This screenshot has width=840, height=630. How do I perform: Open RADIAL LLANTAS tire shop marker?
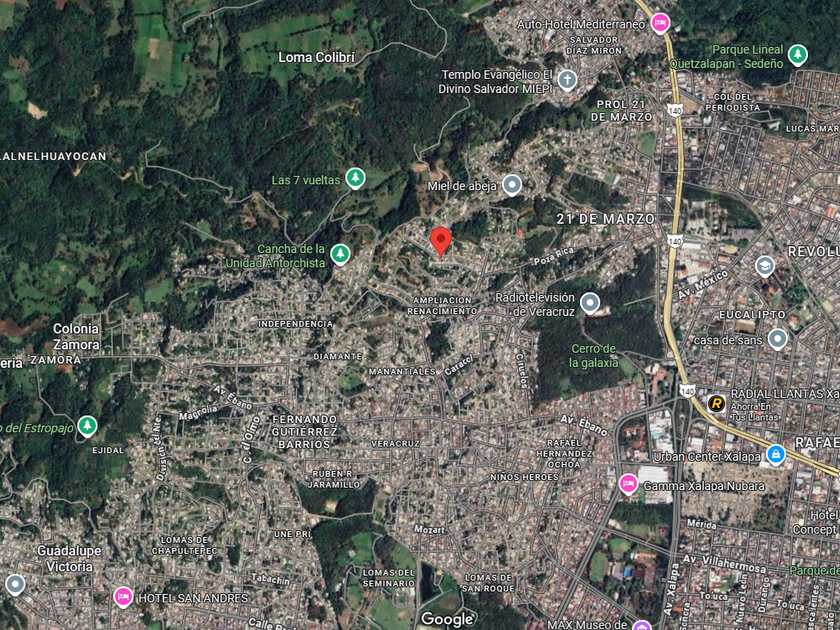(716, 403)
